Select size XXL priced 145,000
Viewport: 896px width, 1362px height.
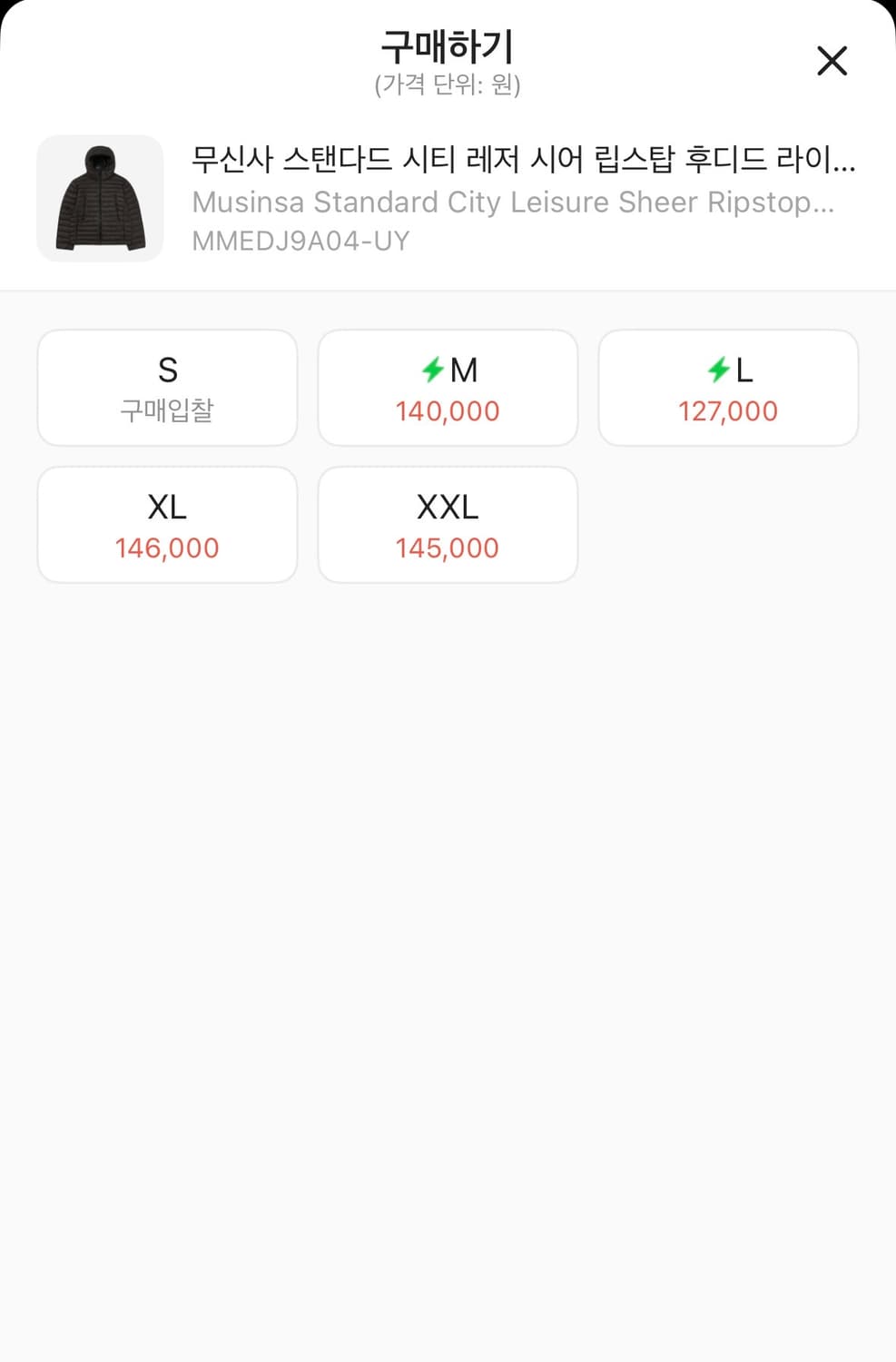coord(447,524)
